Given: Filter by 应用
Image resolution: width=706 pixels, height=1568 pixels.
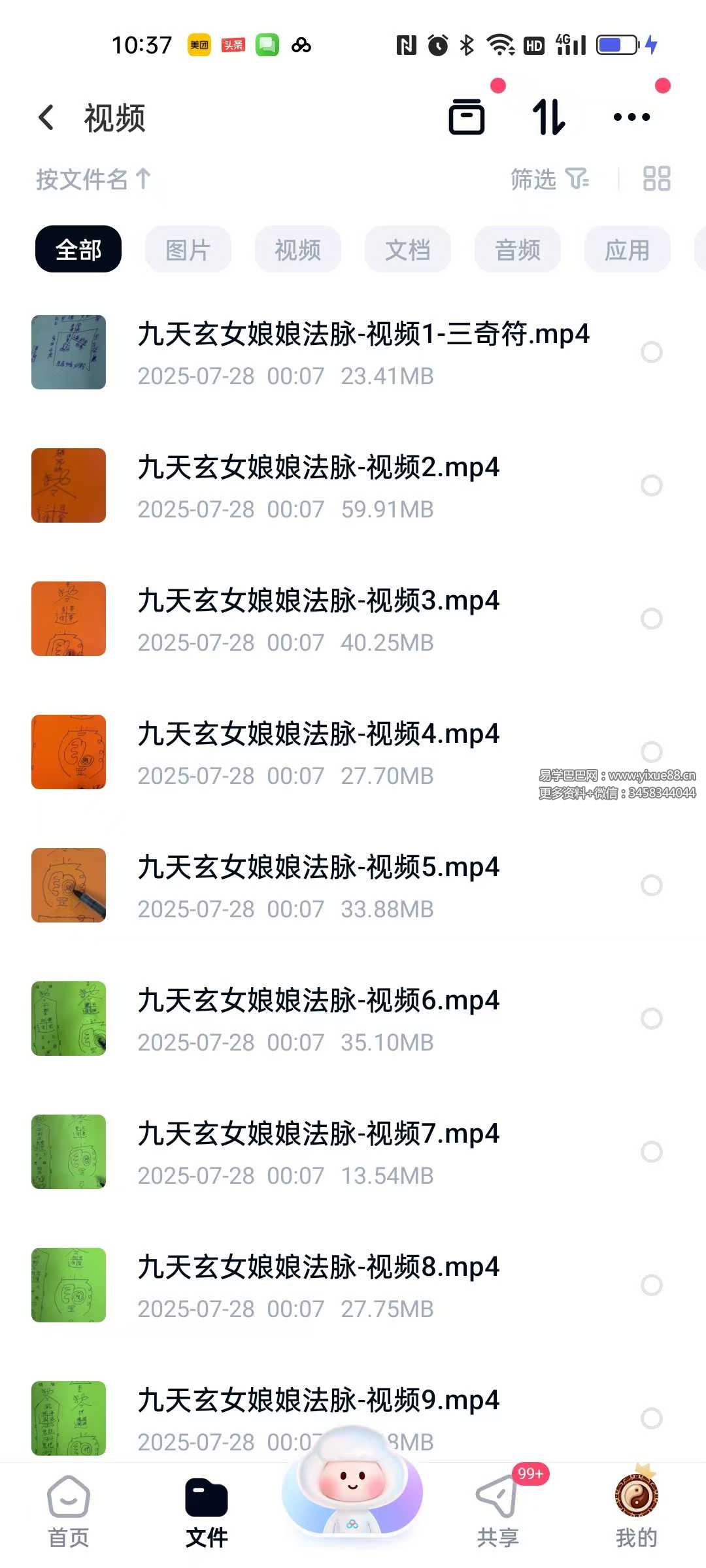Looking at the screenshot, I should point(627,250).
